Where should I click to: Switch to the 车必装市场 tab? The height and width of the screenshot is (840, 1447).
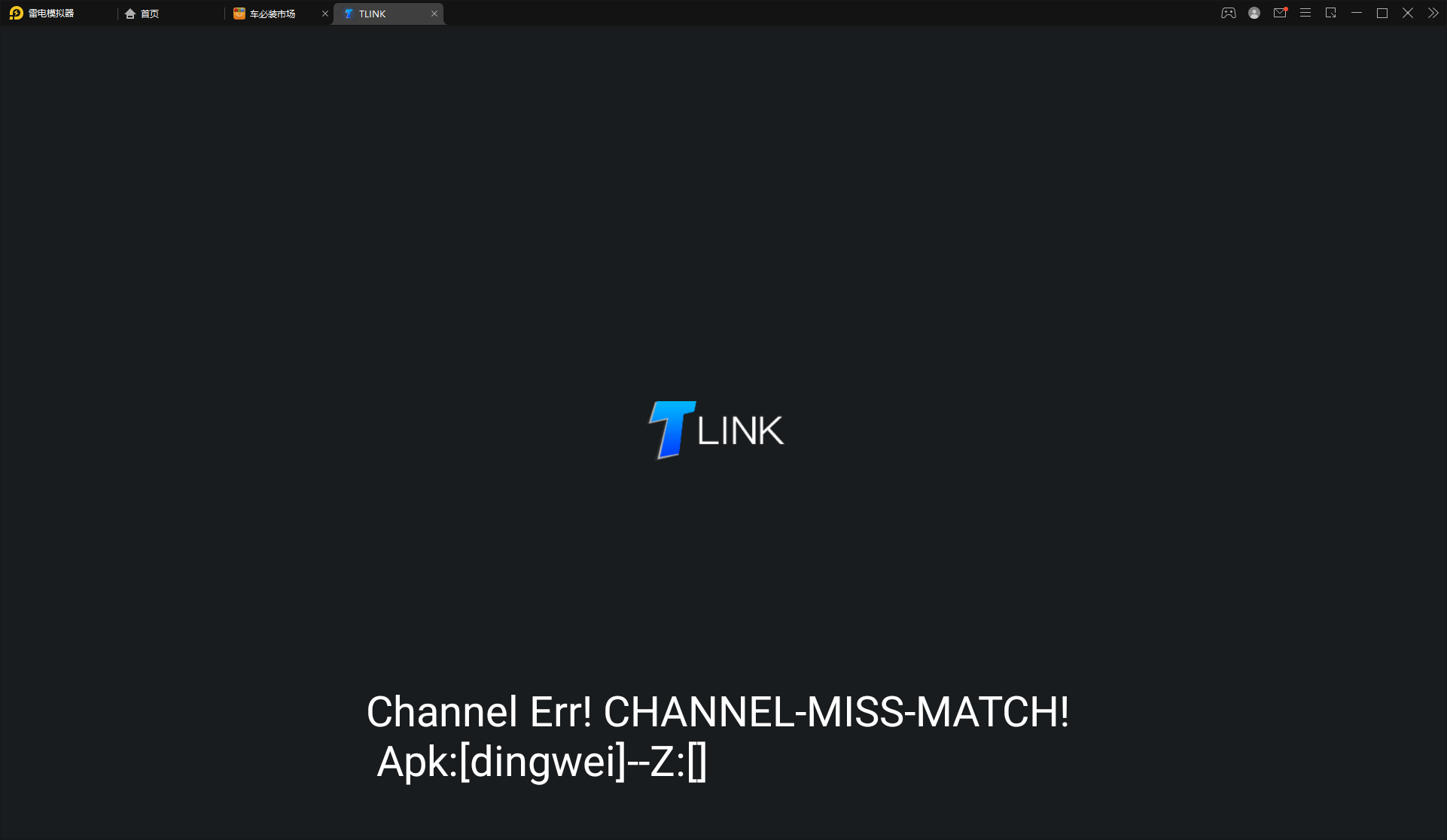click(x=271, y=14)
